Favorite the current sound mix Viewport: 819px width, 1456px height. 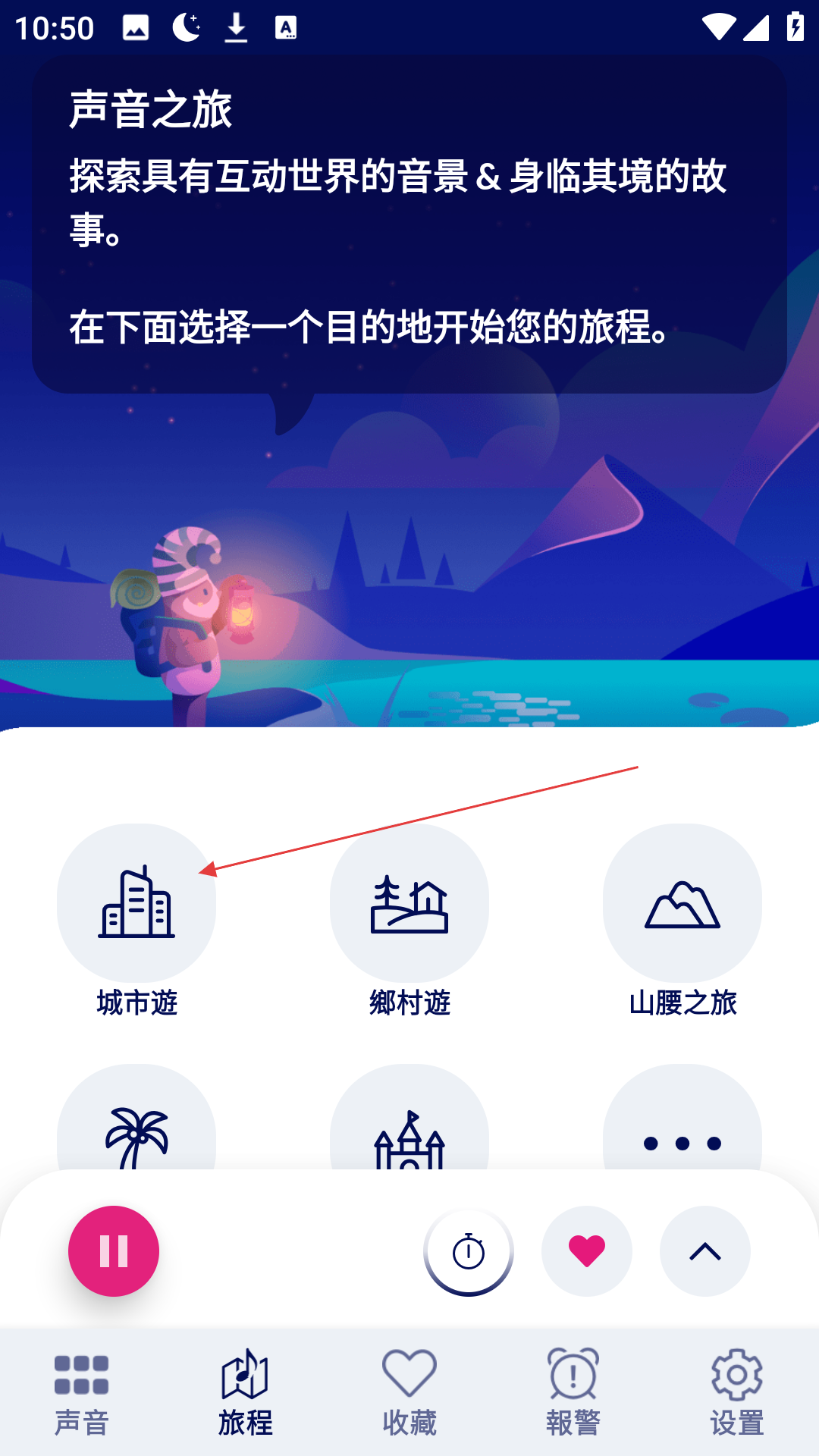click(587, 1251)
